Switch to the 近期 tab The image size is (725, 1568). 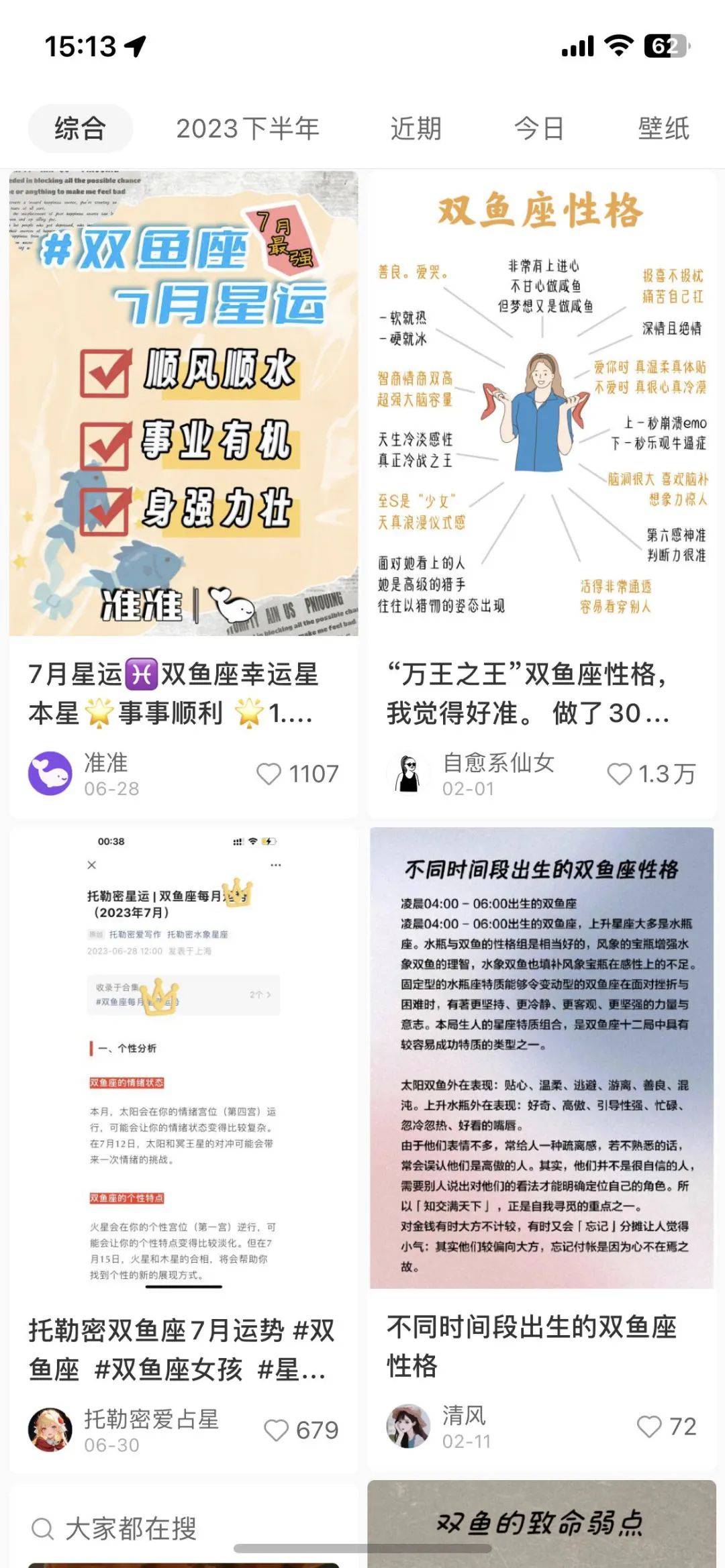click(x=416, y=128)
